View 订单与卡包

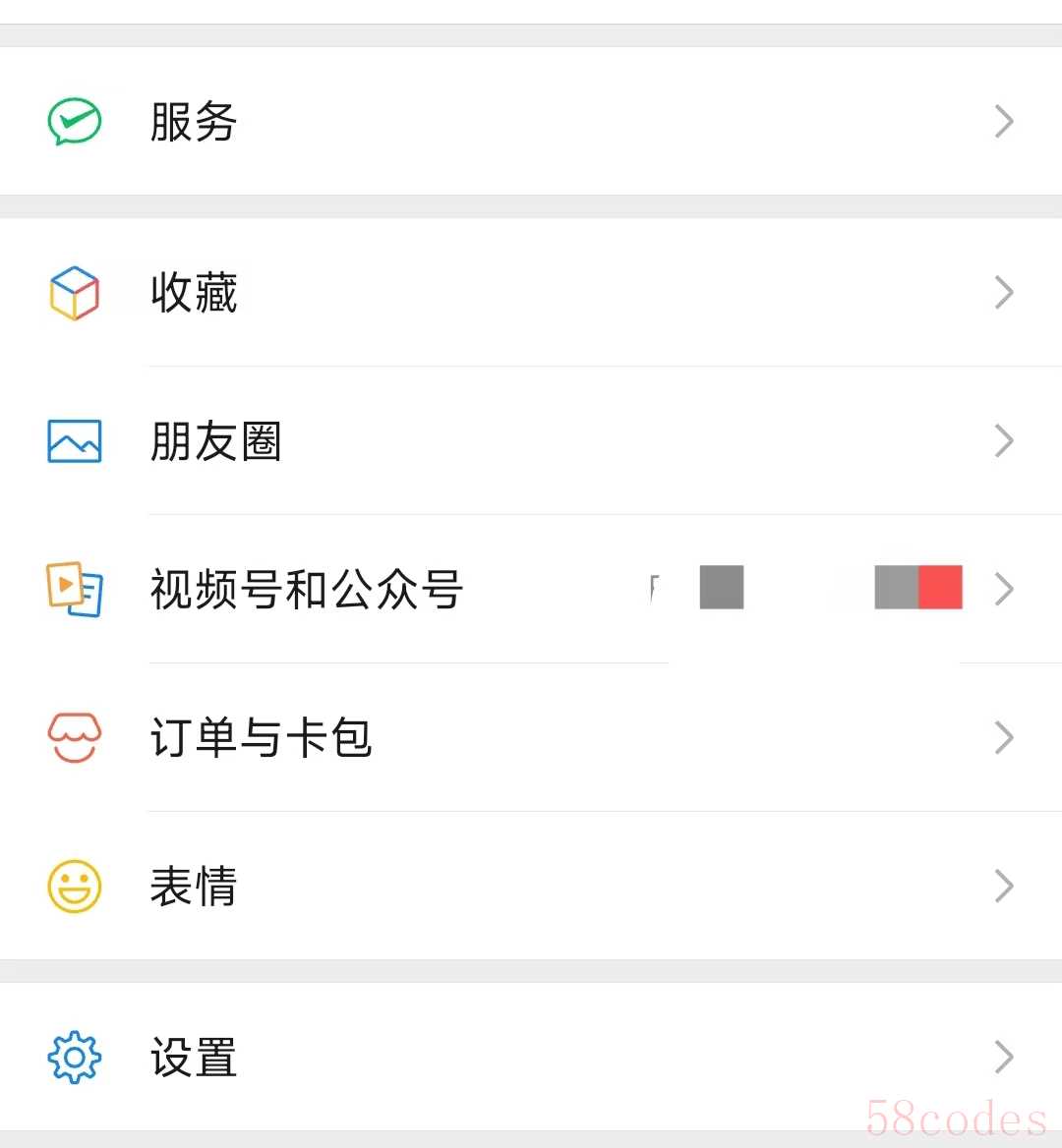(x=261, y=738)
